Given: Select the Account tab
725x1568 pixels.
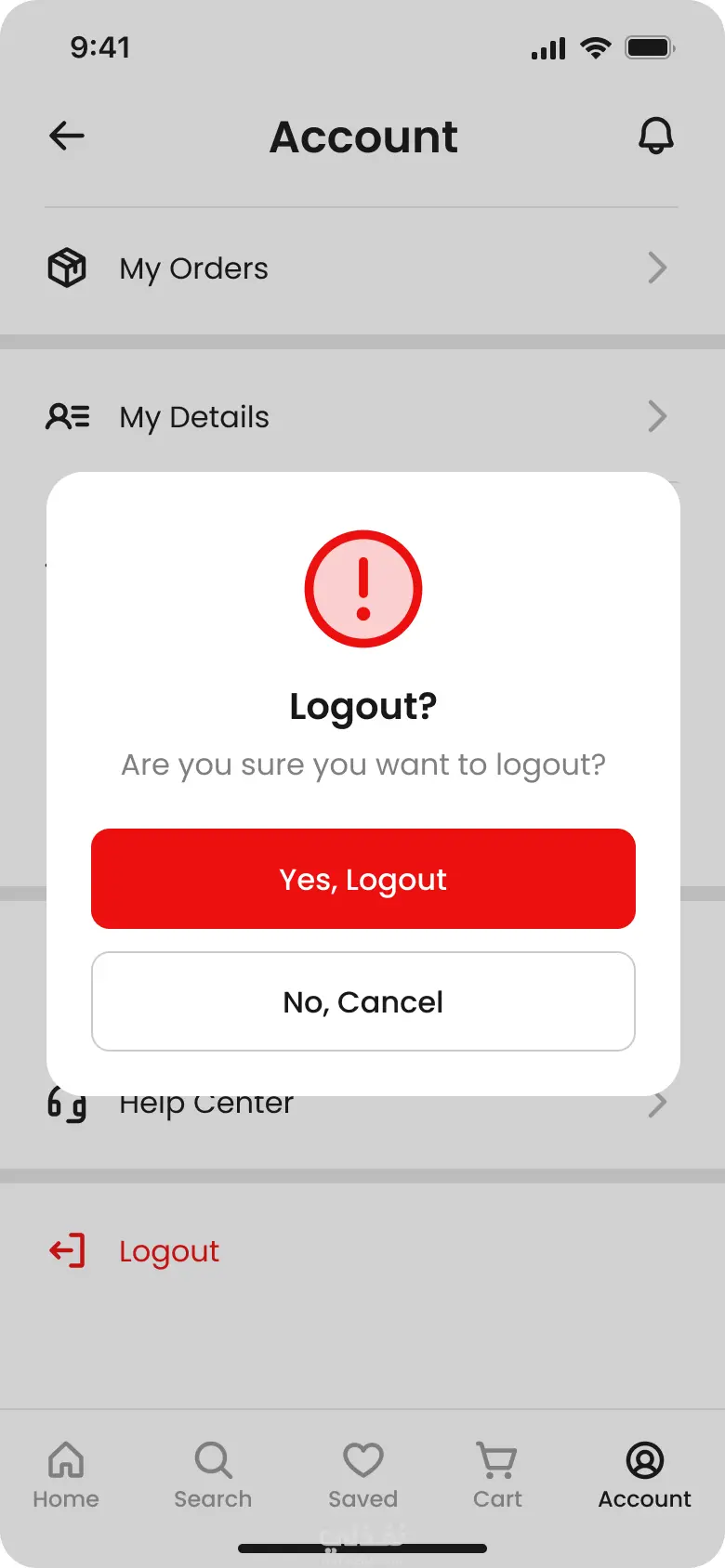Looking at the screenshot, I should pos(644,1475).
